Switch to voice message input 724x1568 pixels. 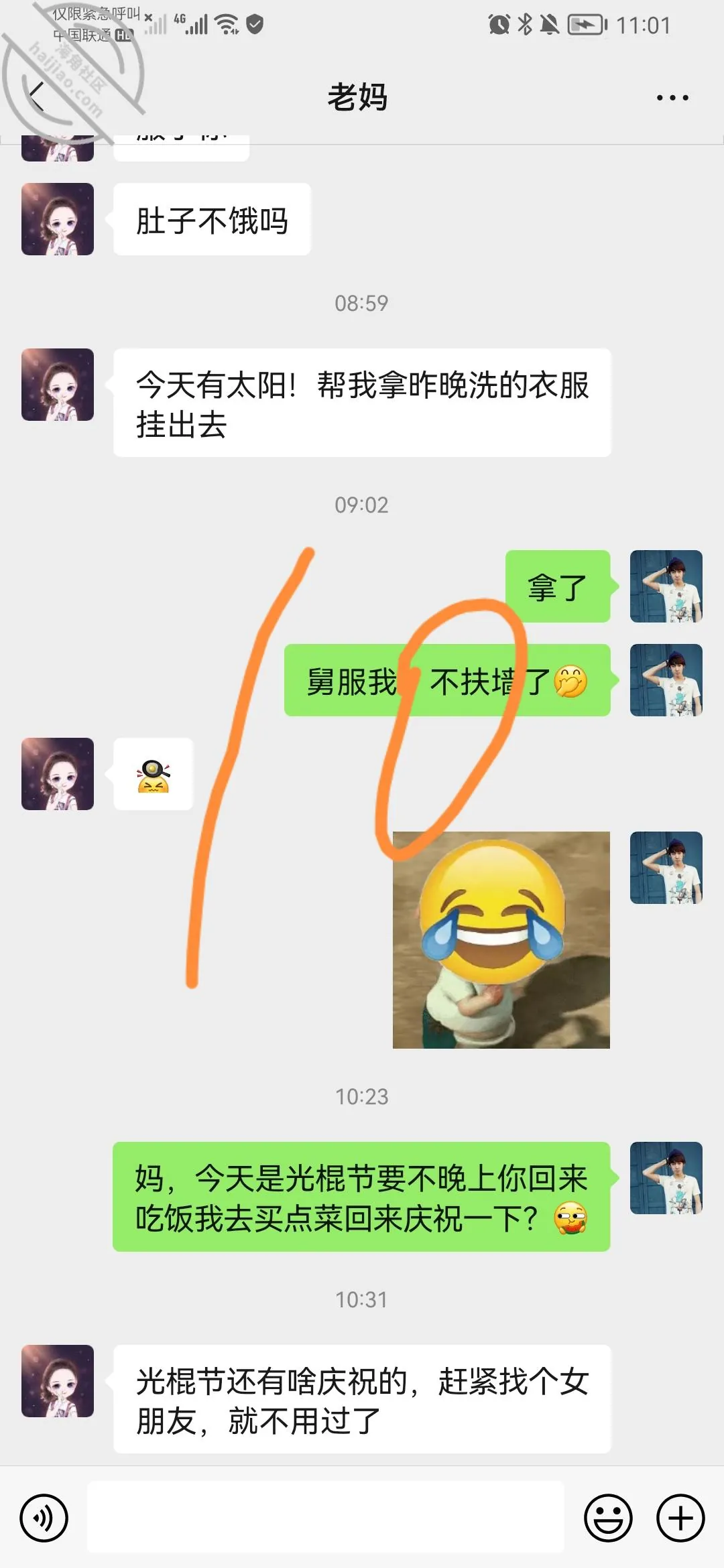pyautogui.click(x=44, y=1518)
